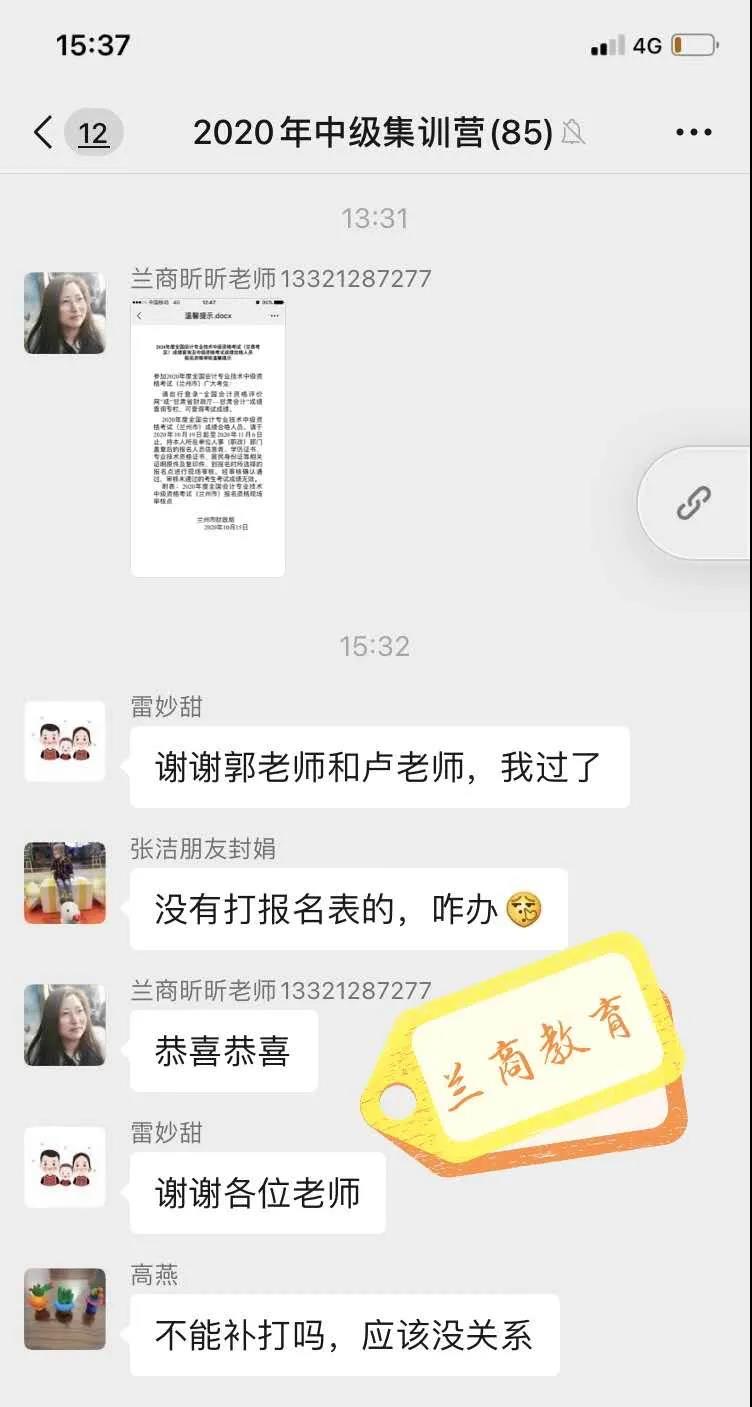The height and width of the screenshot is (1407, 752).
Task: Open 雷妙甜's avatar beside 谢谢各位老师
Action: coord(65,1167)
